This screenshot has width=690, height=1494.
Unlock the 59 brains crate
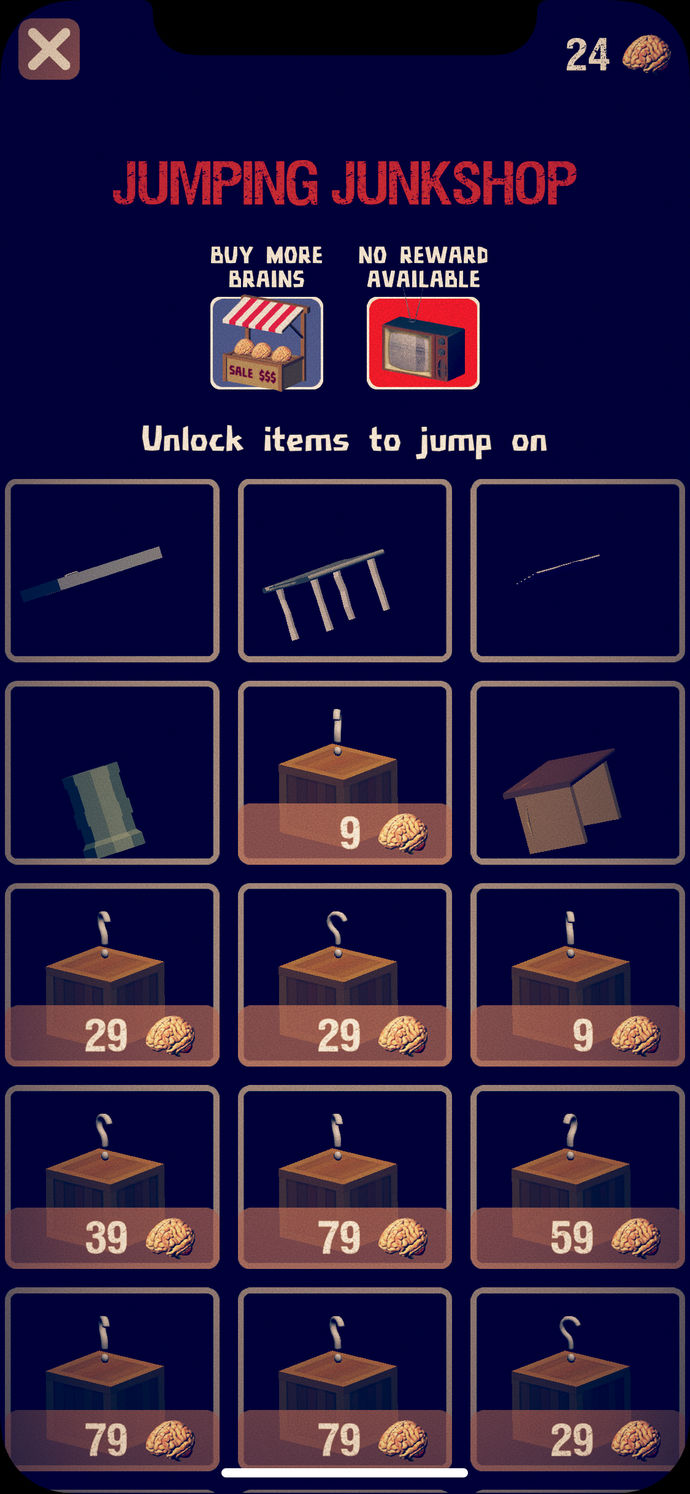[578, 1177]
